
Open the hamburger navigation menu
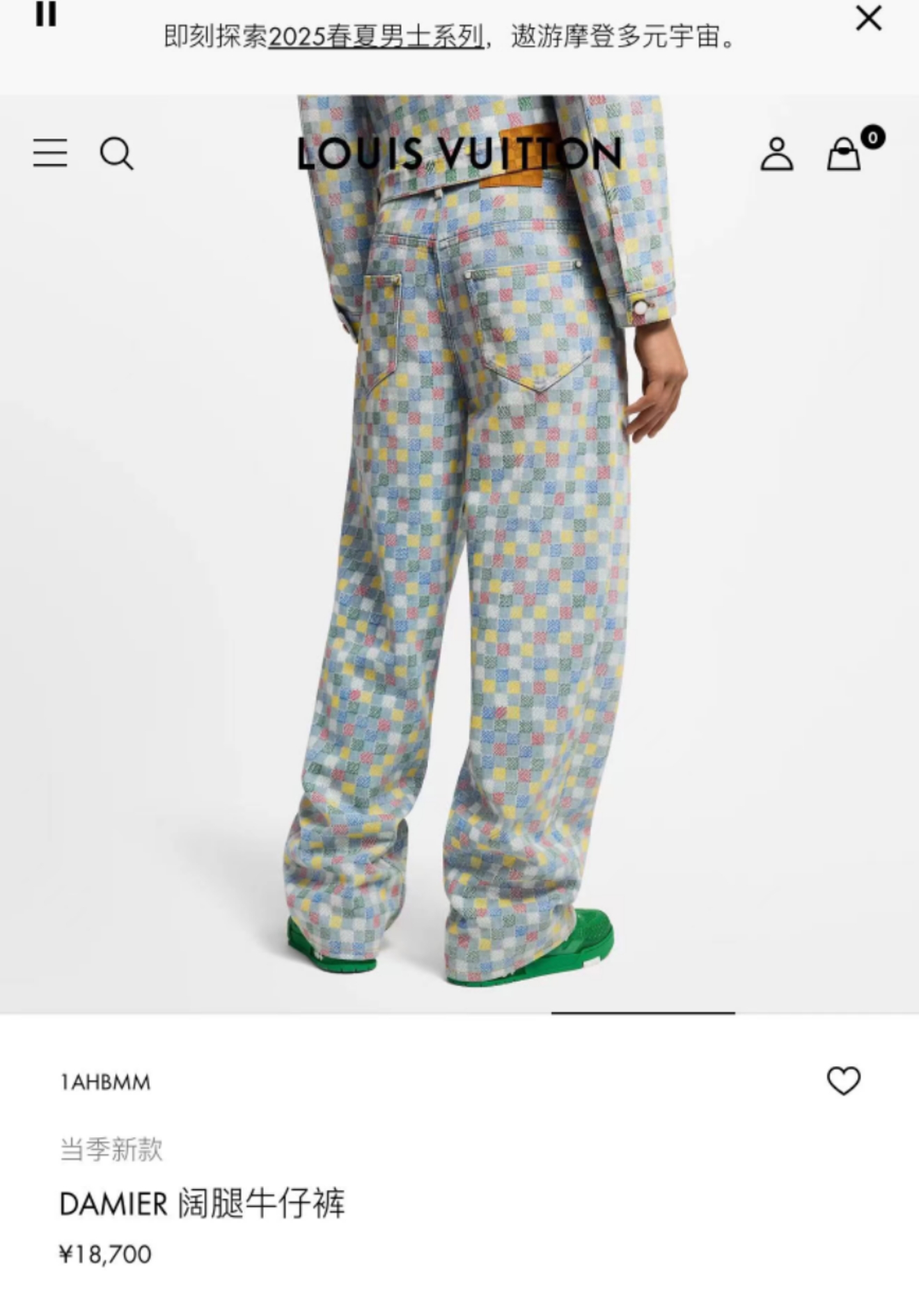[50, 152]
